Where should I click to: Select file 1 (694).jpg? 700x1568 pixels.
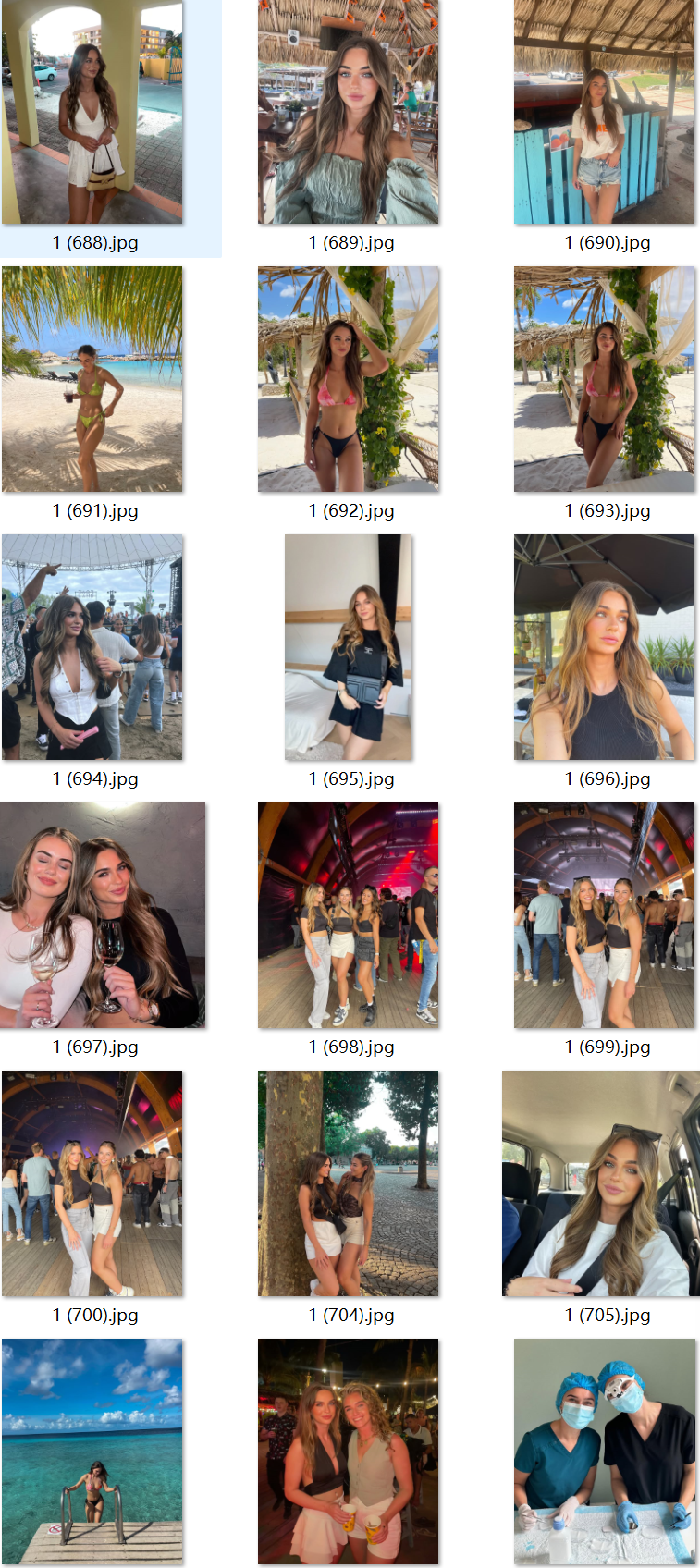pyautogui.click(x=92, y=647)
